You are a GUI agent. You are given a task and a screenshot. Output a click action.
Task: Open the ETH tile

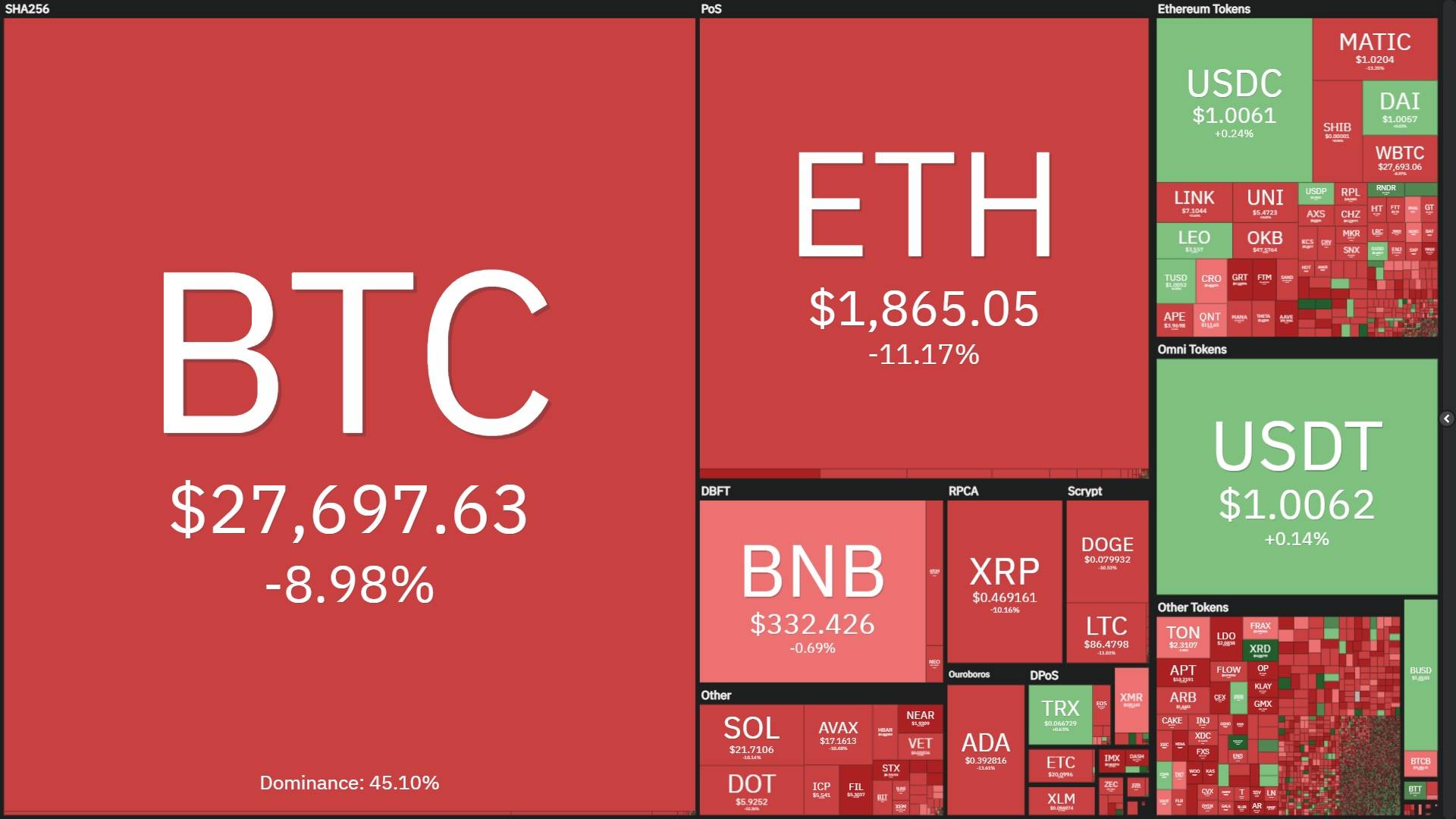924,243
